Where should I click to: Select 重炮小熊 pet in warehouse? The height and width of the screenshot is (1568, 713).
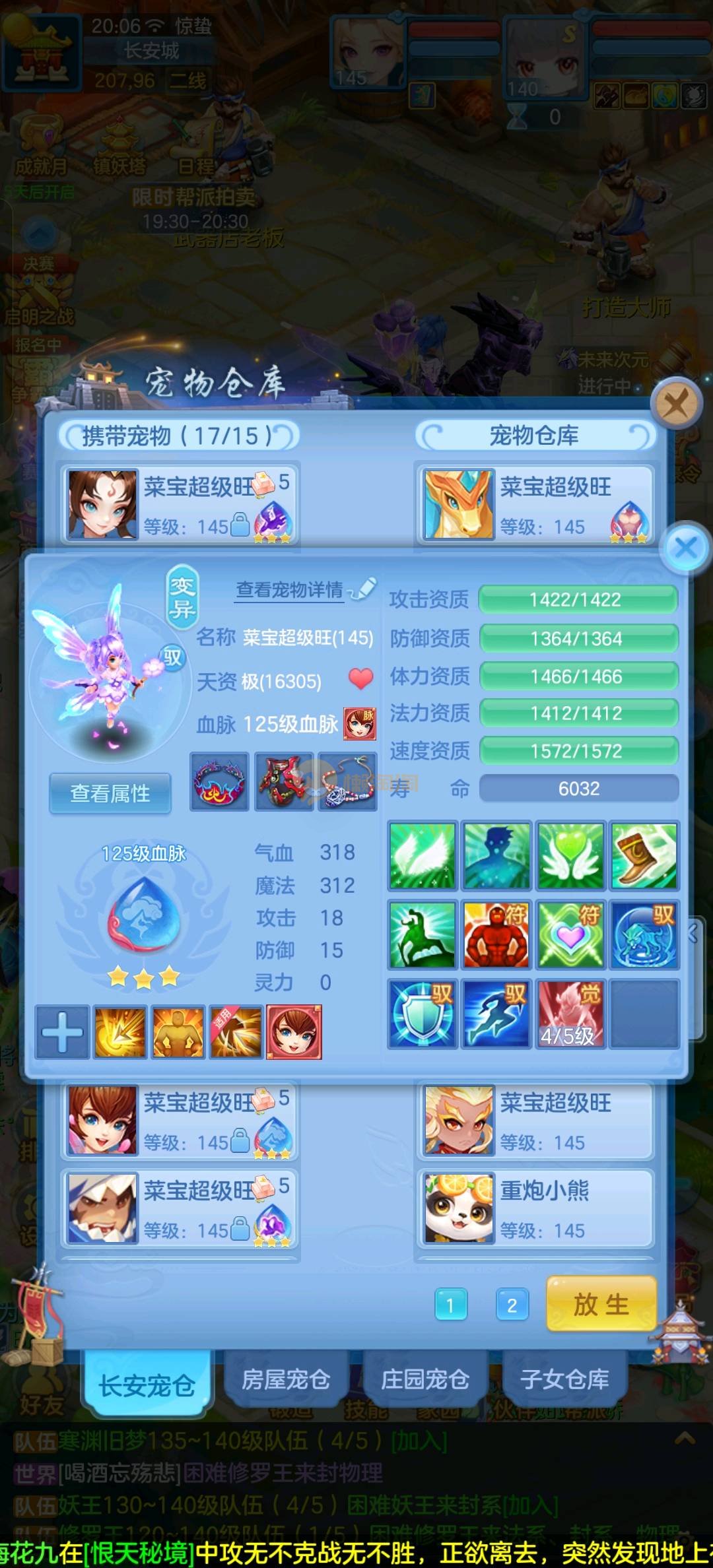[x=535, y=1208]
